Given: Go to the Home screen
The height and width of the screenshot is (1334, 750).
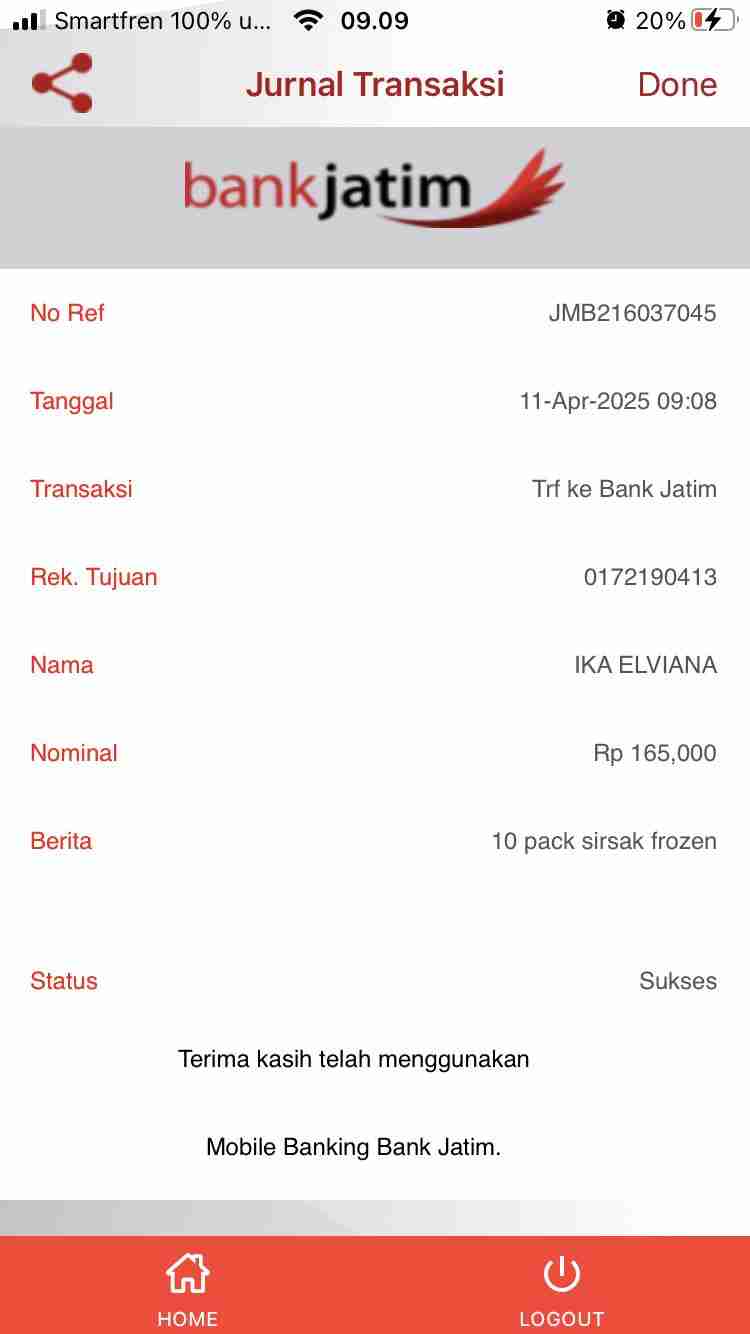Looking at the screenshot, I should (187, 1290).
